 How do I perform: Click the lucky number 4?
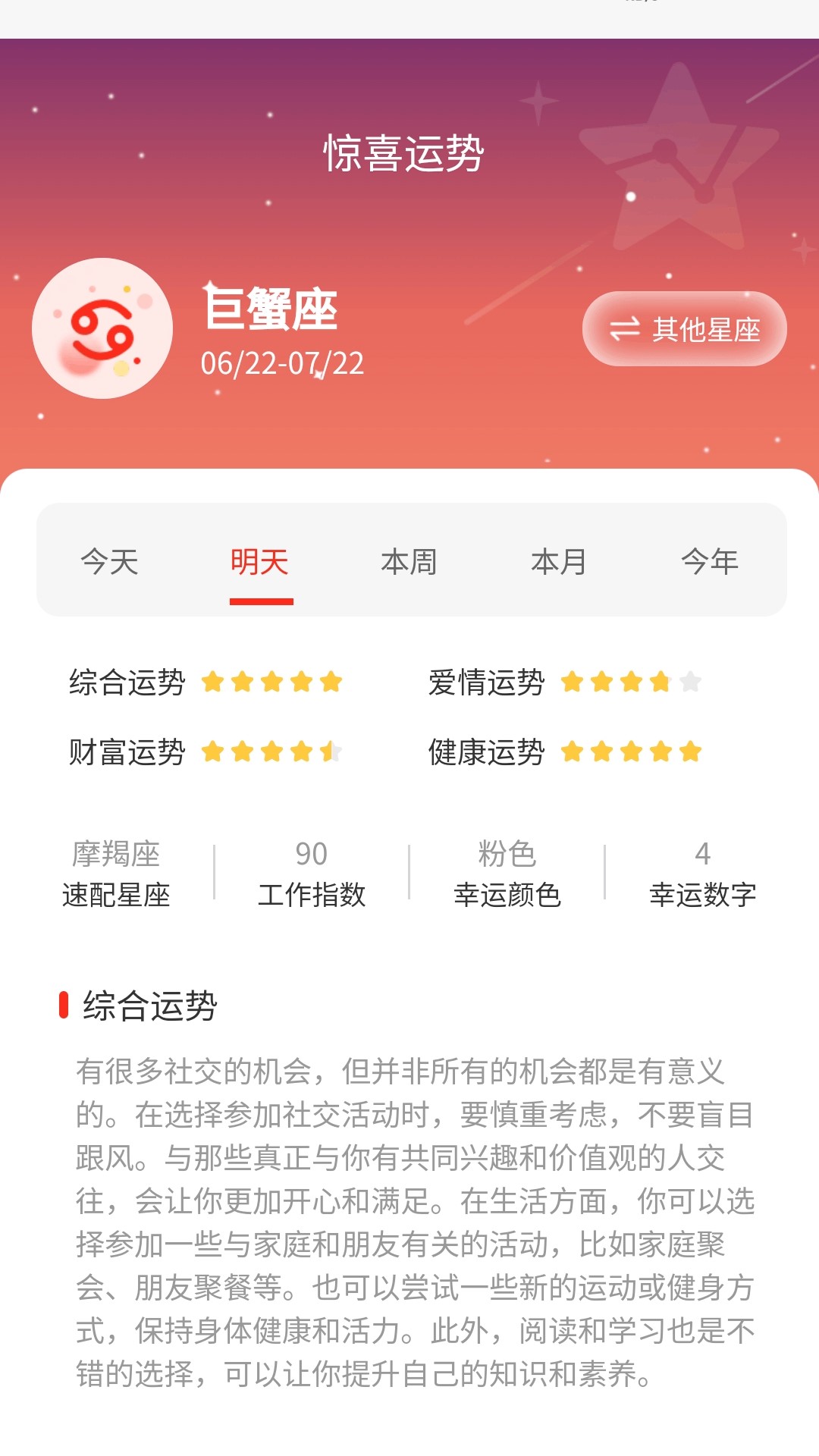click(x=701, y=855)
